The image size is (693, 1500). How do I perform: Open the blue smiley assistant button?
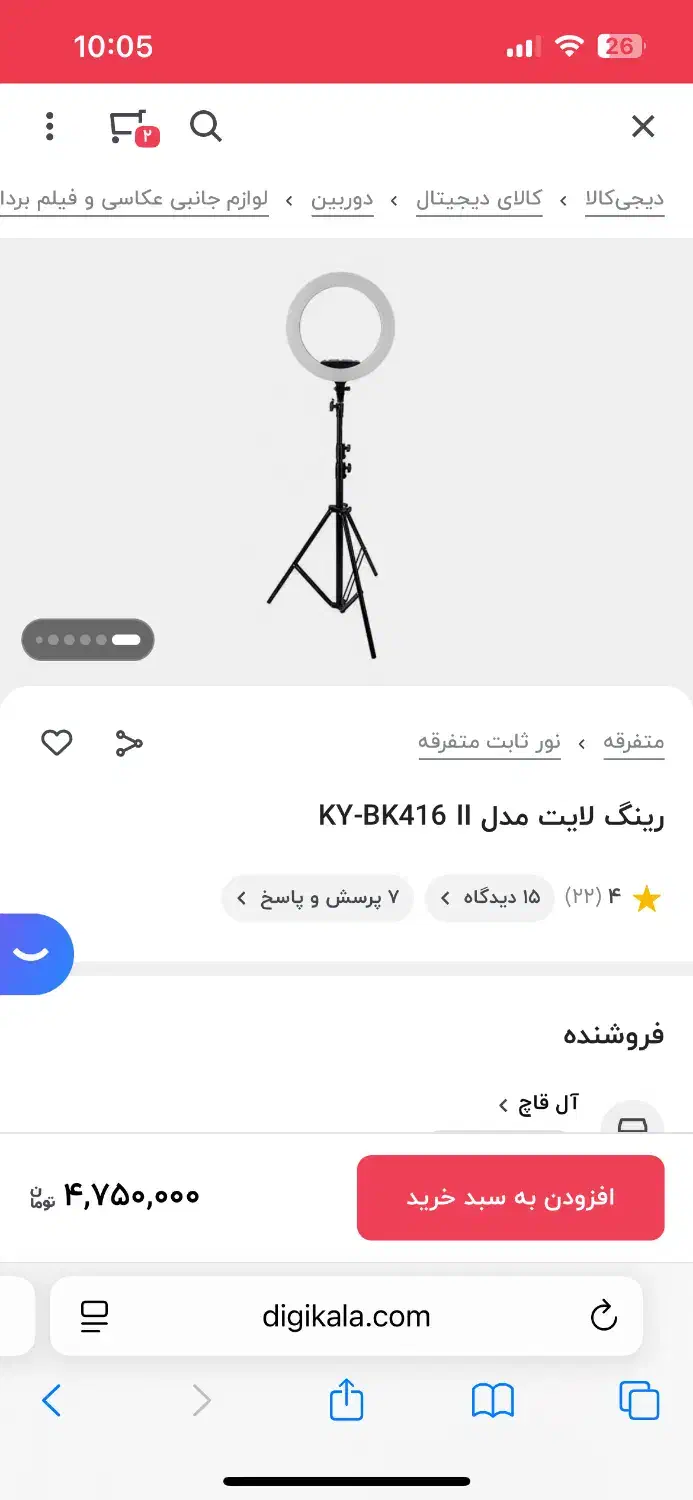(32, 953)
